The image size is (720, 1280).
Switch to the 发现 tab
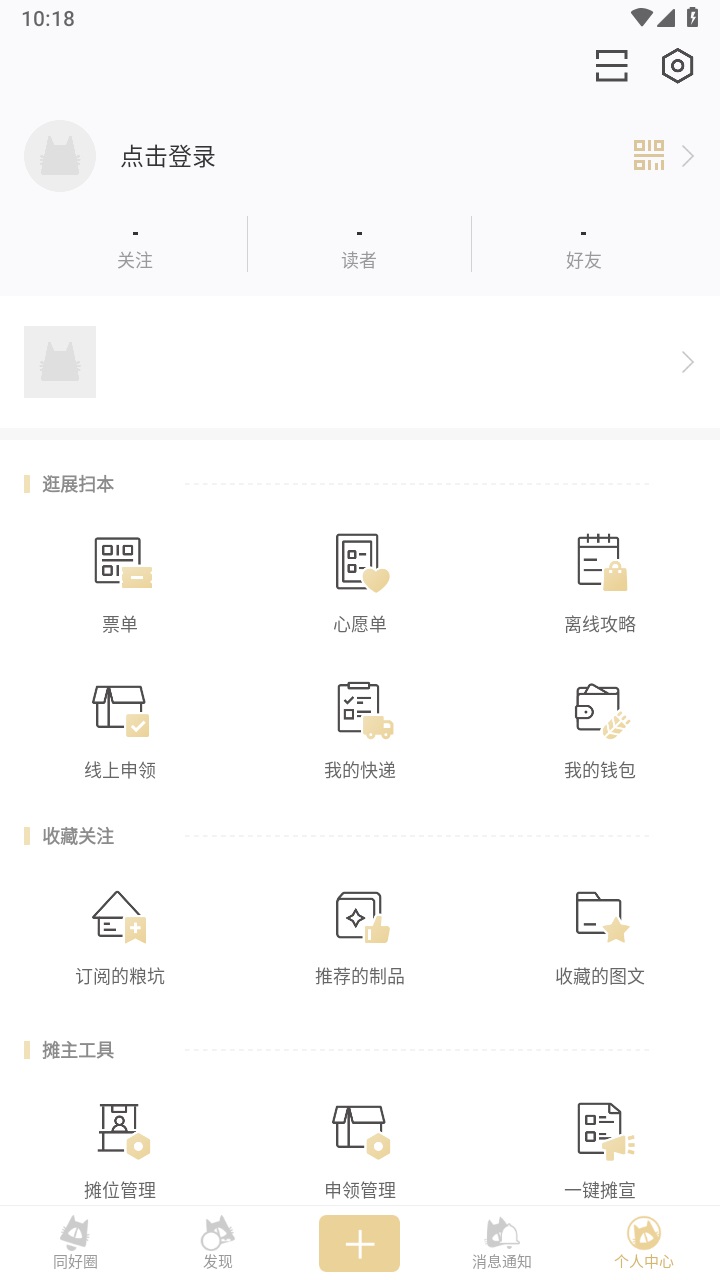tap(217, 1243)
